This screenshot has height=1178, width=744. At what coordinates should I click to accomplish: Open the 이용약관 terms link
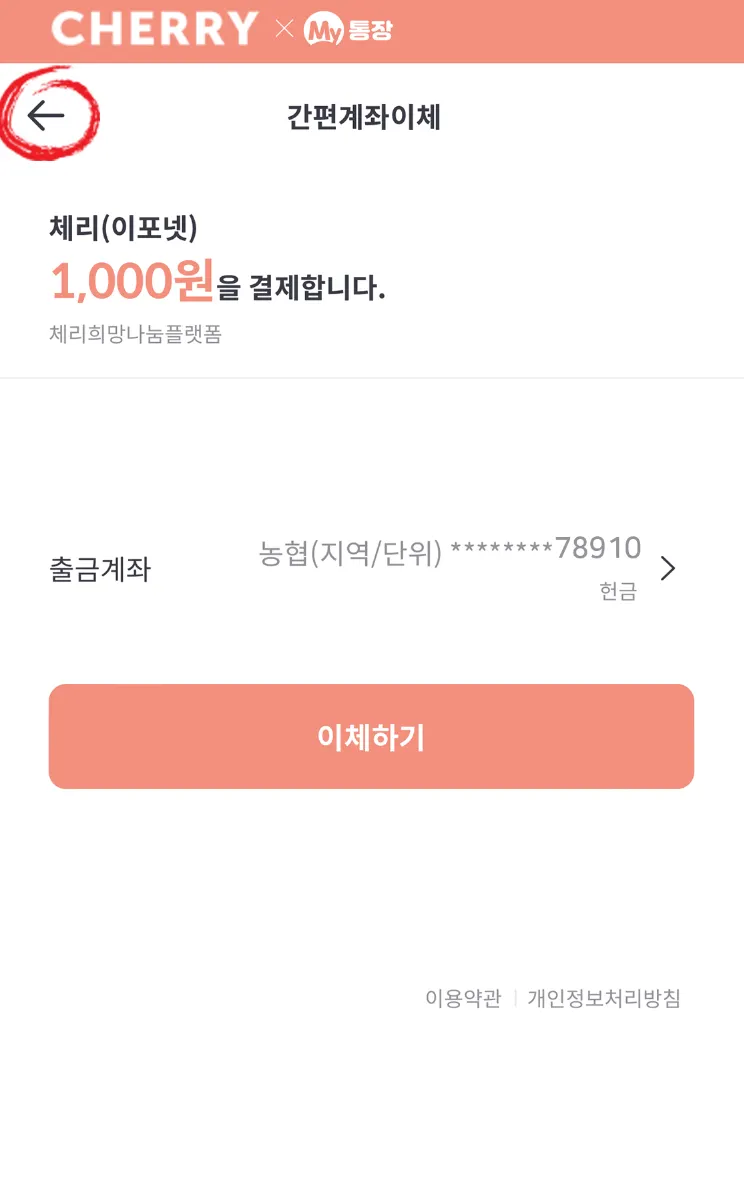pos(463,998)
